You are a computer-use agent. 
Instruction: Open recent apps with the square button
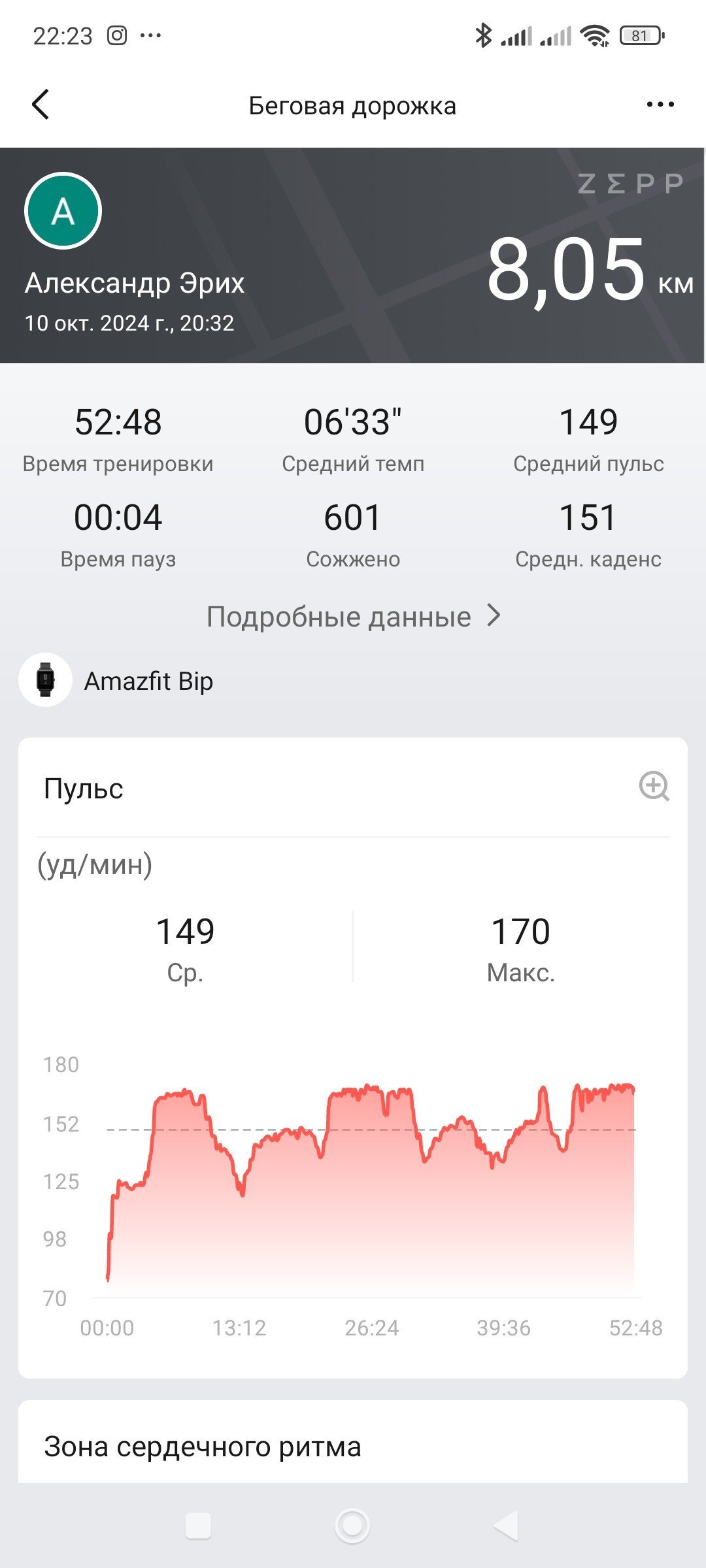point(198,1526)
